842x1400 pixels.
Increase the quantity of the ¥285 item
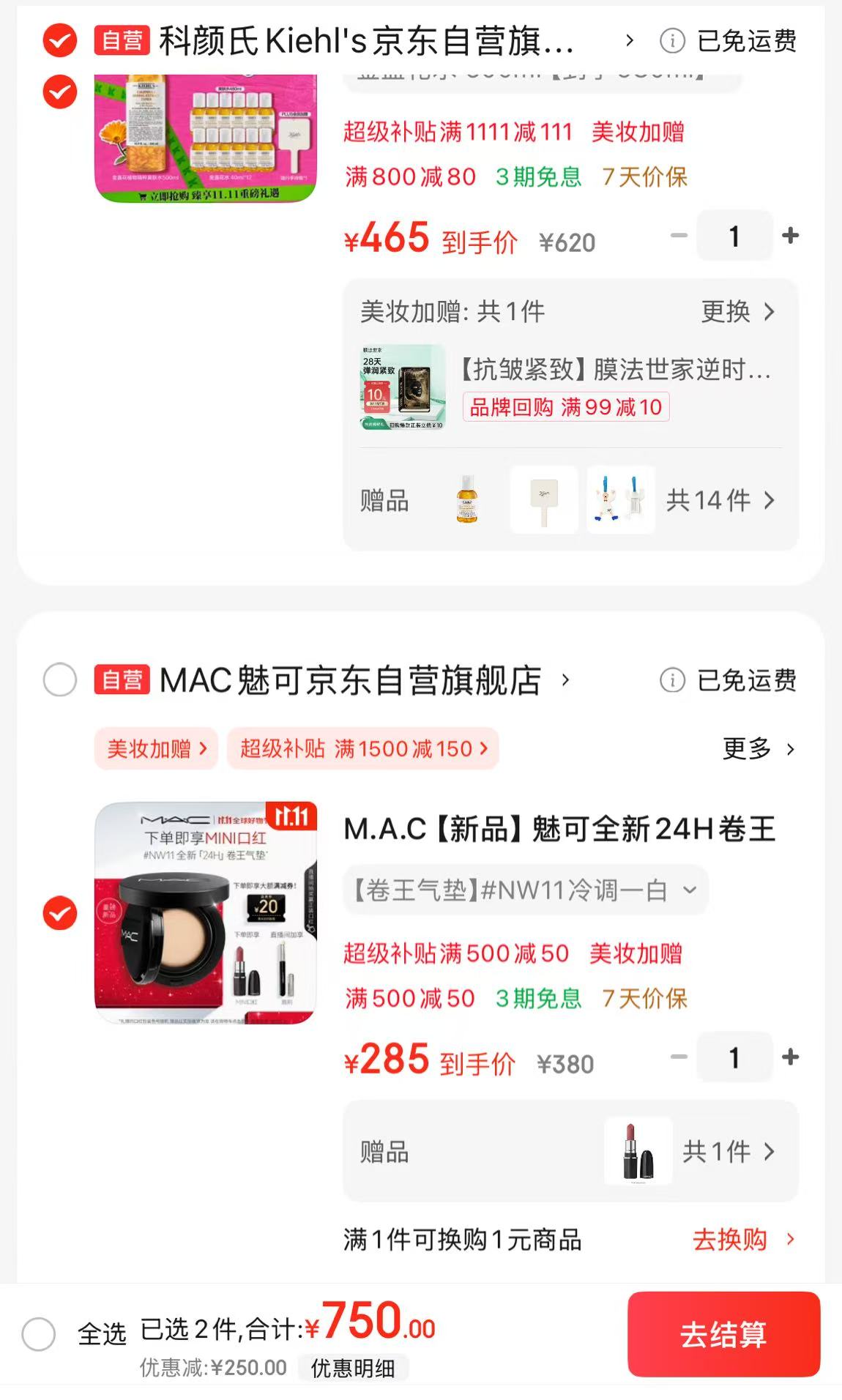click(790, 1057)
